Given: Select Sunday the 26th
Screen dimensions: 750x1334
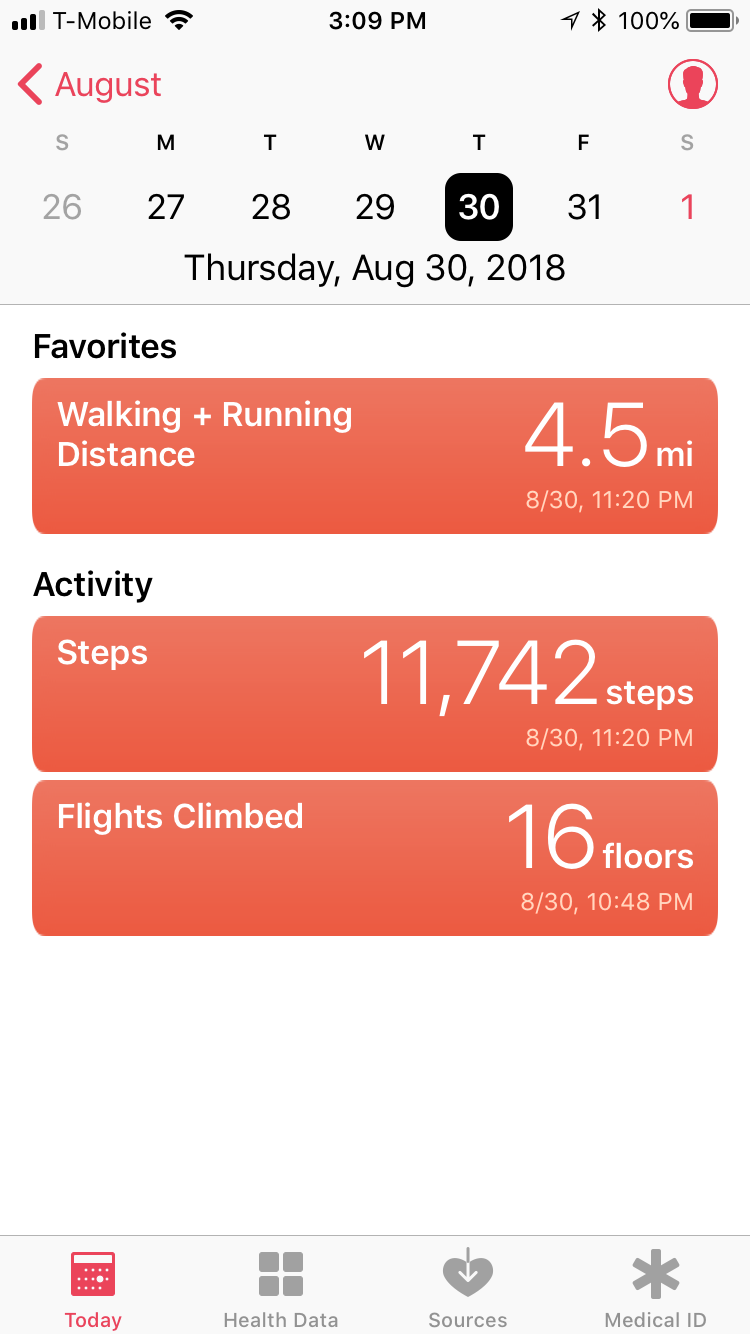Looking at the screenshot, I should point(62,207).
